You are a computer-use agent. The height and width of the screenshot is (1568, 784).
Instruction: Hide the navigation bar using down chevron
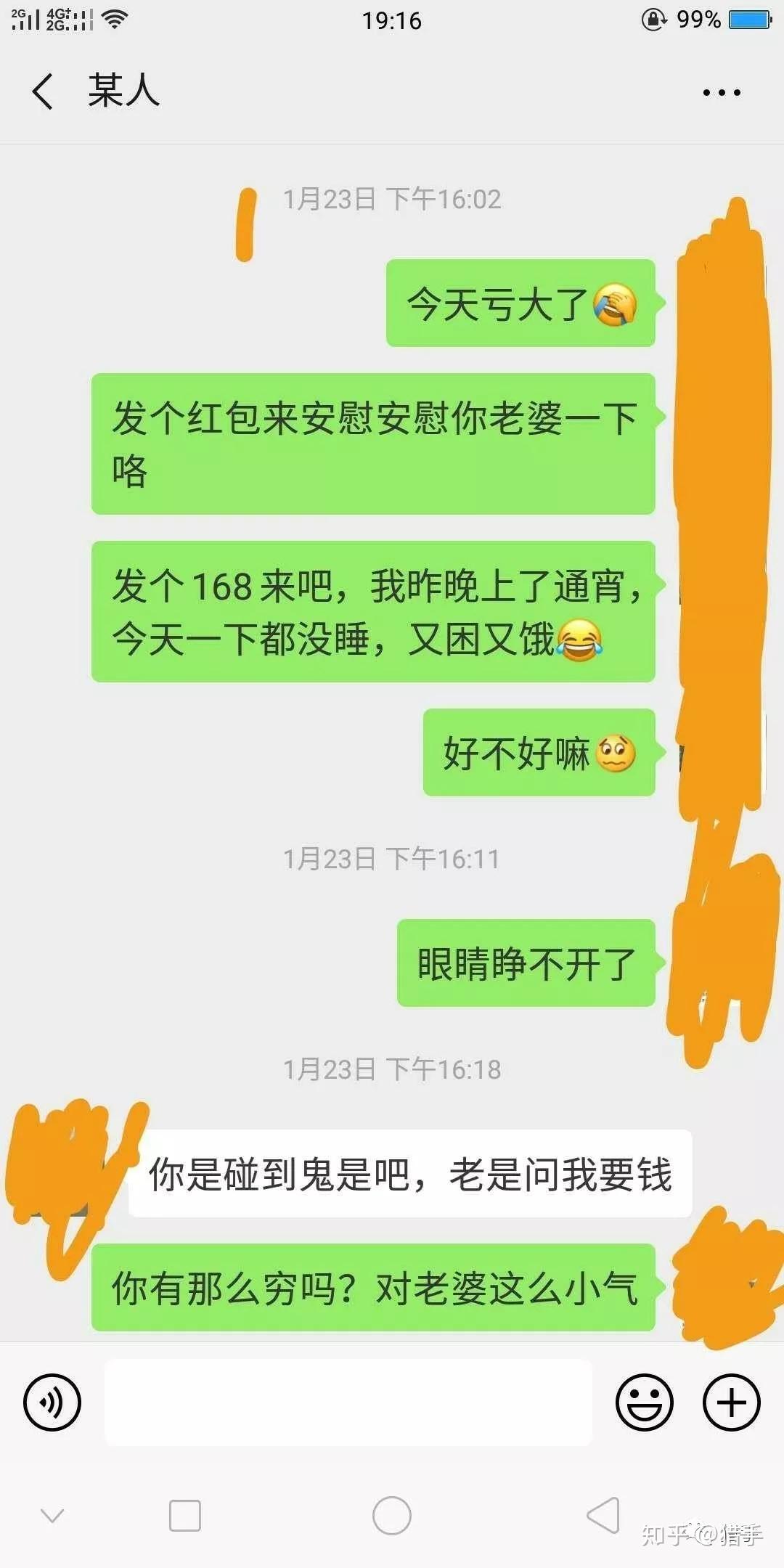[x=52, y=1515]
